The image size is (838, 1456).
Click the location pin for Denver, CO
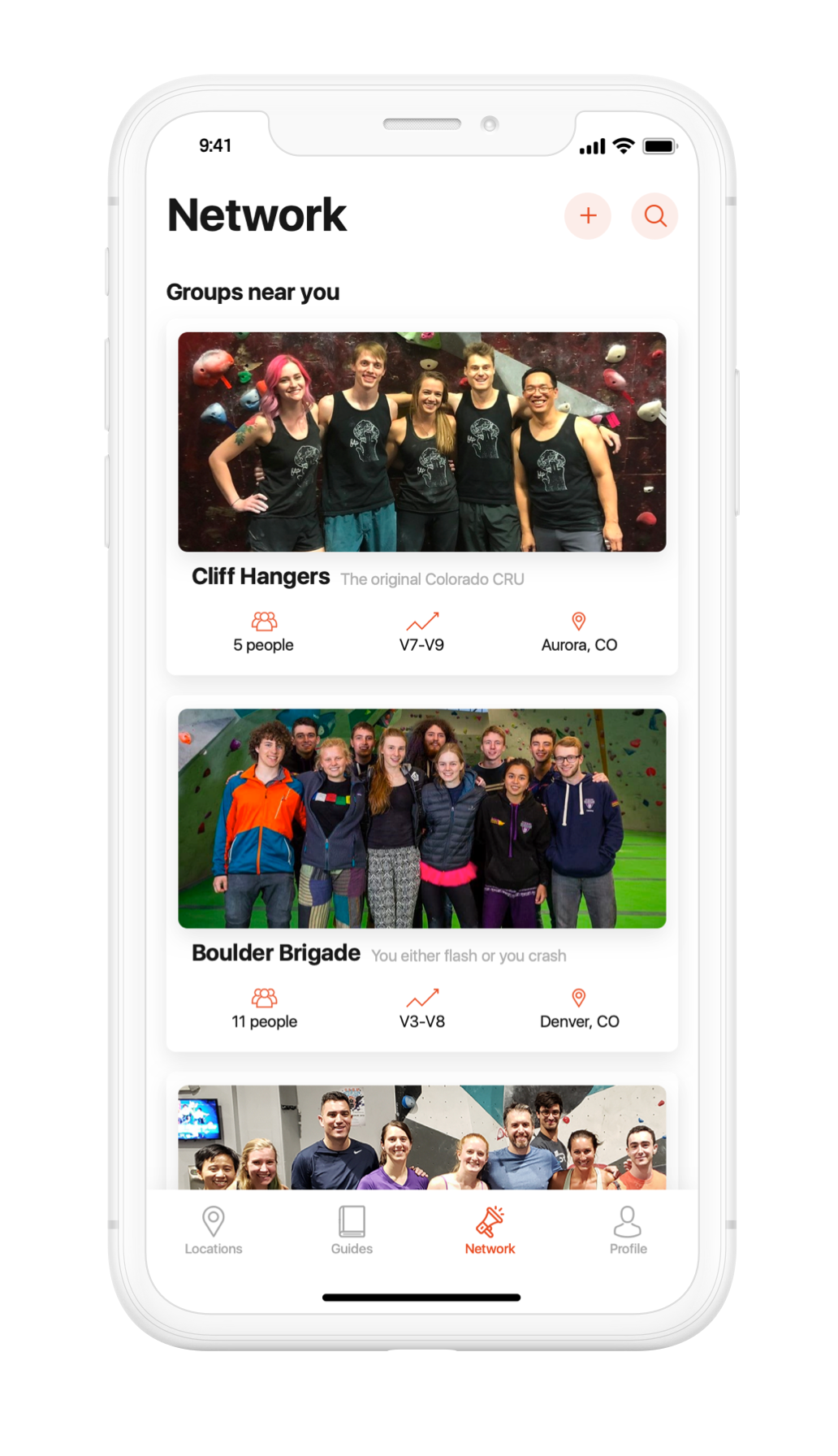click(x=579, y=996)
